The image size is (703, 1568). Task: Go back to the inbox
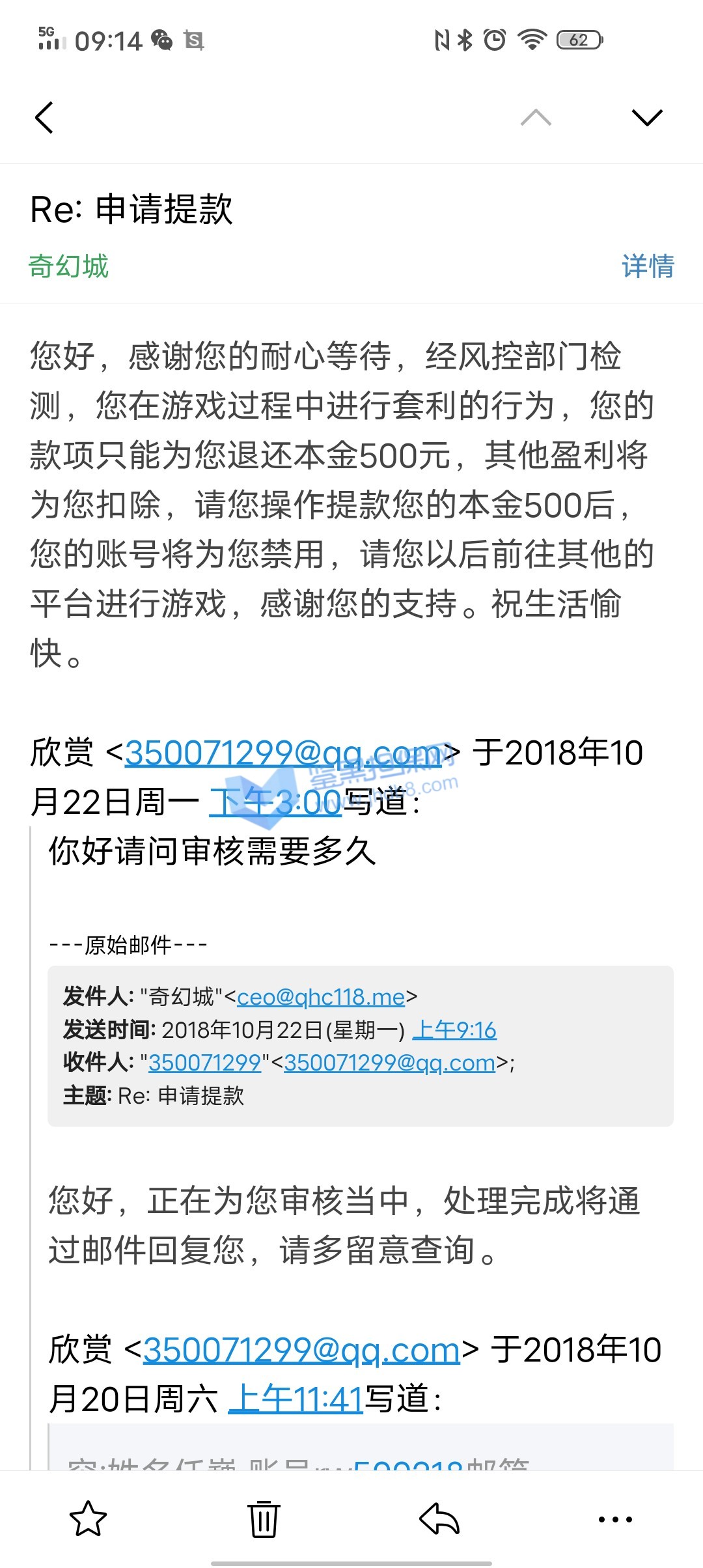click(x=44, y=118)
